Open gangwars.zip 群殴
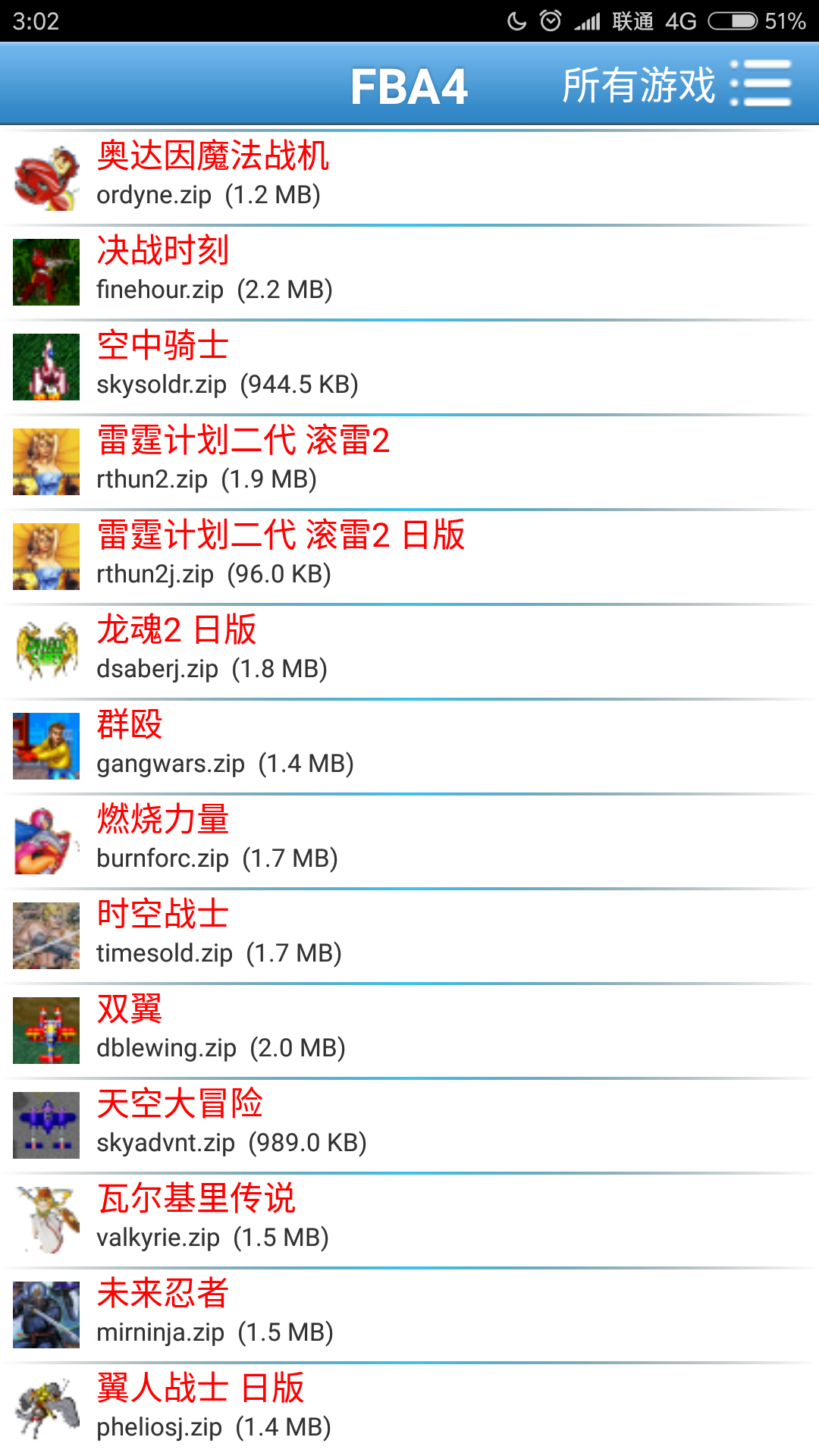 (x=409, y=745)
